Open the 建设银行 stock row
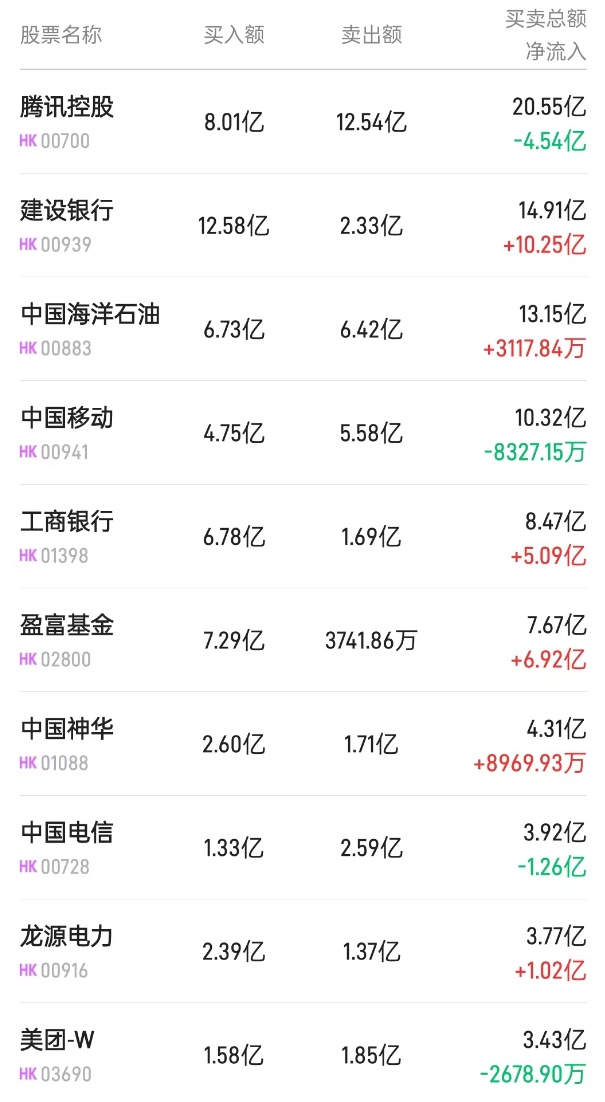 tap(68, 211)
